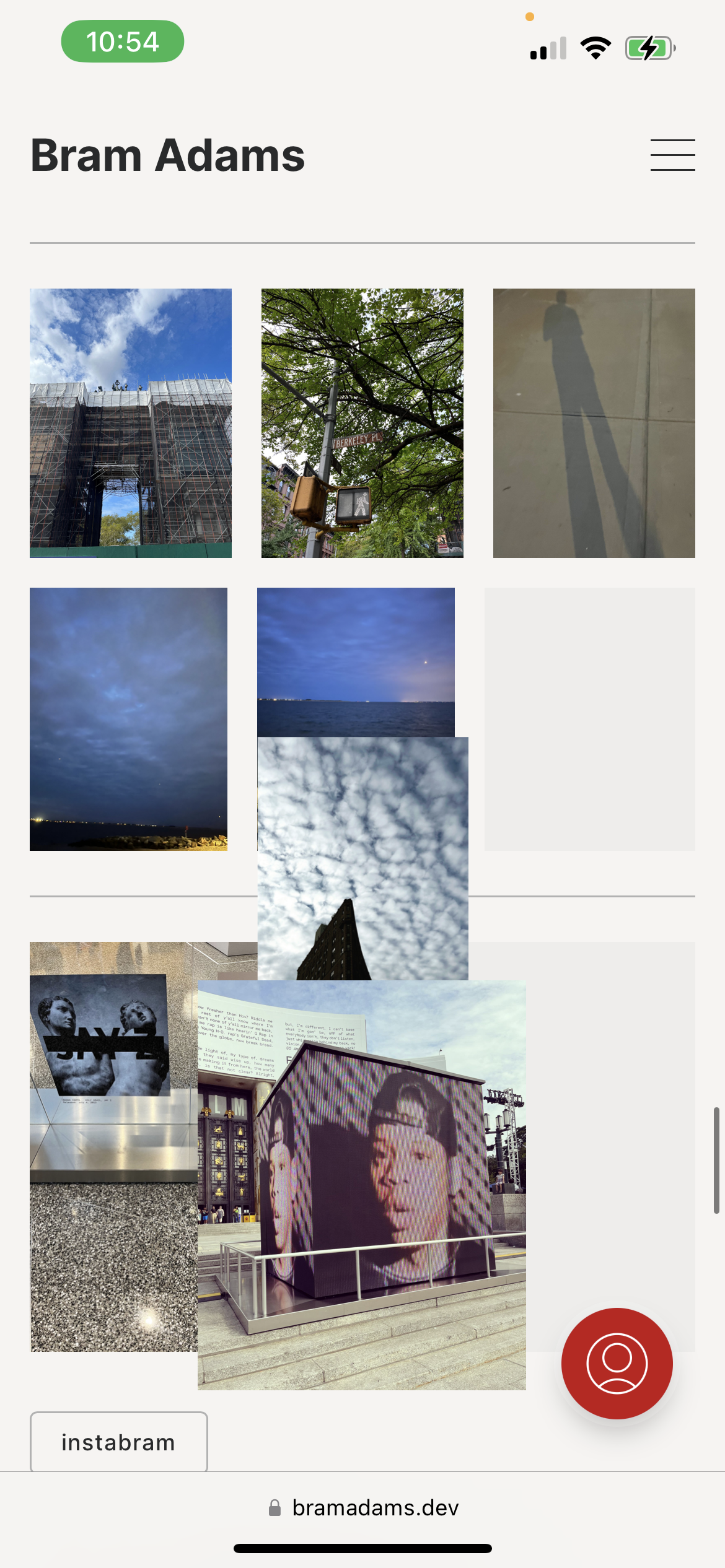Open the Bram Adams home link
The image size is (725, 1568).
pos(168,155)
